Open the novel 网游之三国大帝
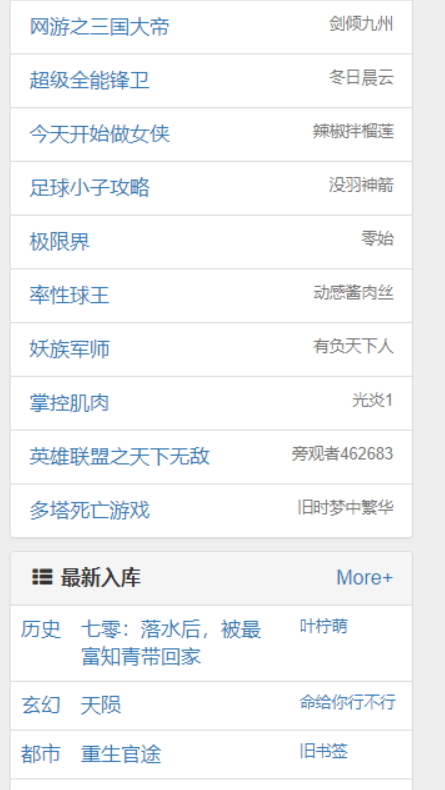Image resolution: width=445 pixels, height=790 pixels. tap(99, 27)
